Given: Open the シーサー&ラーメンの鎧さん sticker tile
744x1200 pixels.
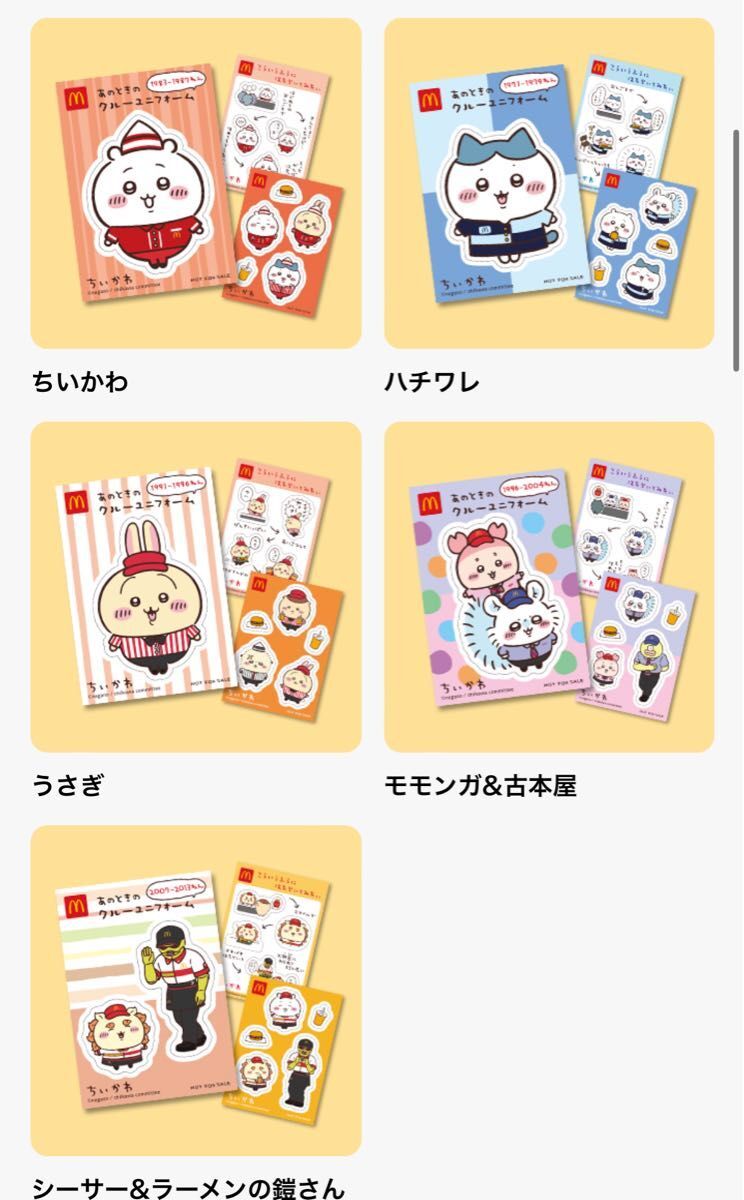Looking at the screenshot, I should coord(195,990).
